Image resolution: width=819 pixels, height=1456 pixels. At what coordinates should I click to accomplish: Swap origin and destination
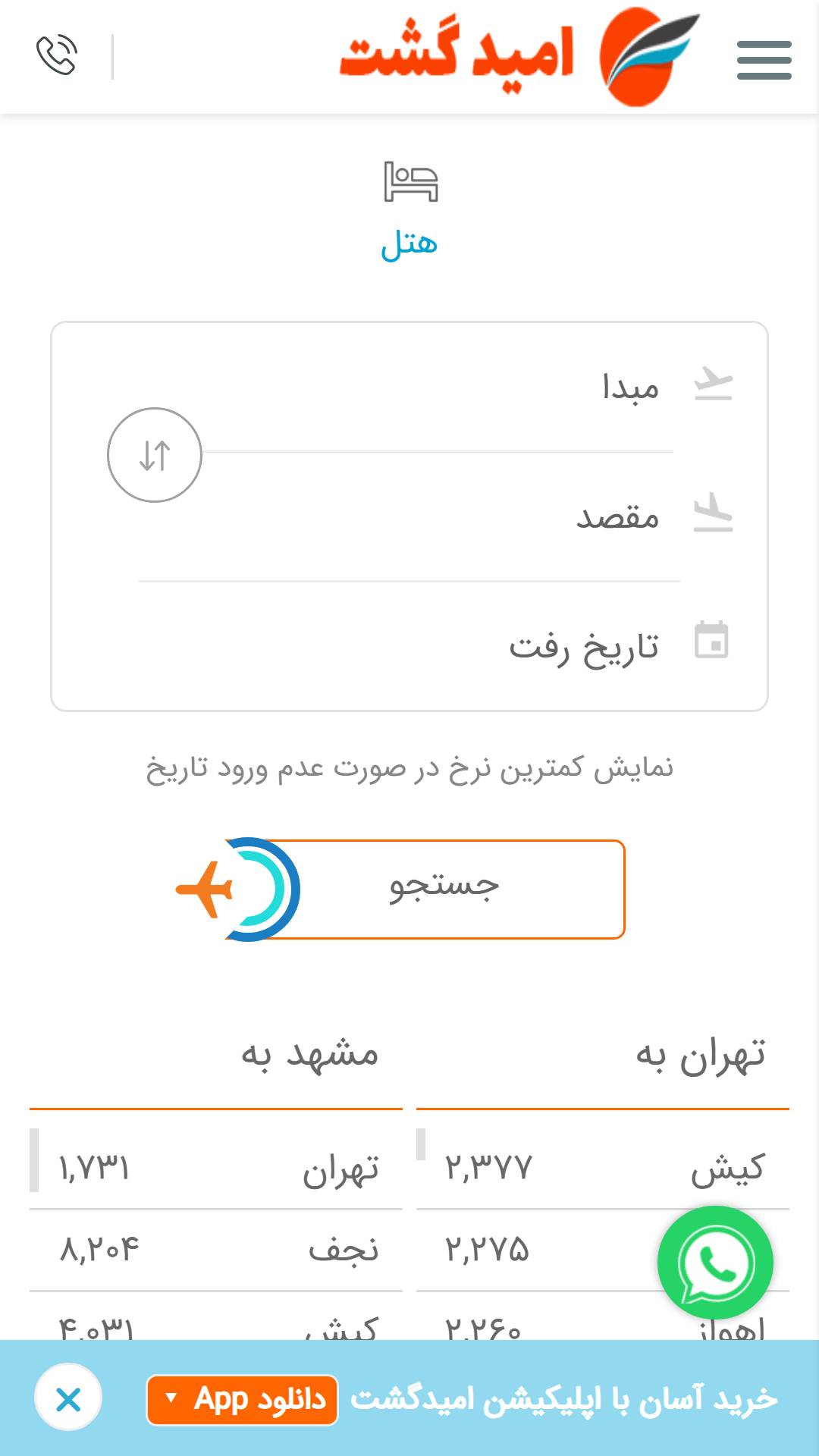tap(155, 455)
